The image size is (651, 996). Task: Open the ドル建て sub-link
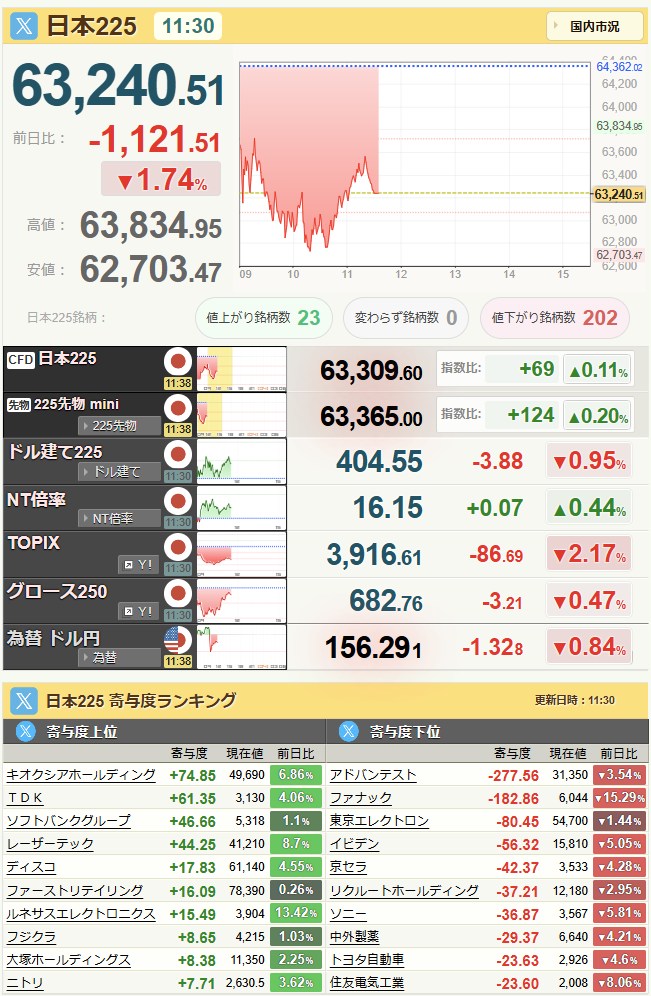(119, 472)
